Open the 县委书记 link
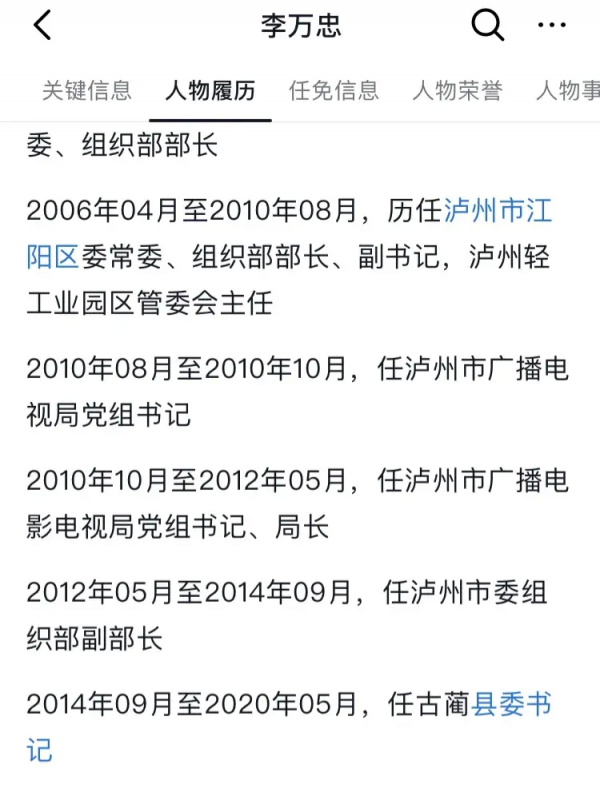This screenshot has width=600, height=796. pos(511,705)
